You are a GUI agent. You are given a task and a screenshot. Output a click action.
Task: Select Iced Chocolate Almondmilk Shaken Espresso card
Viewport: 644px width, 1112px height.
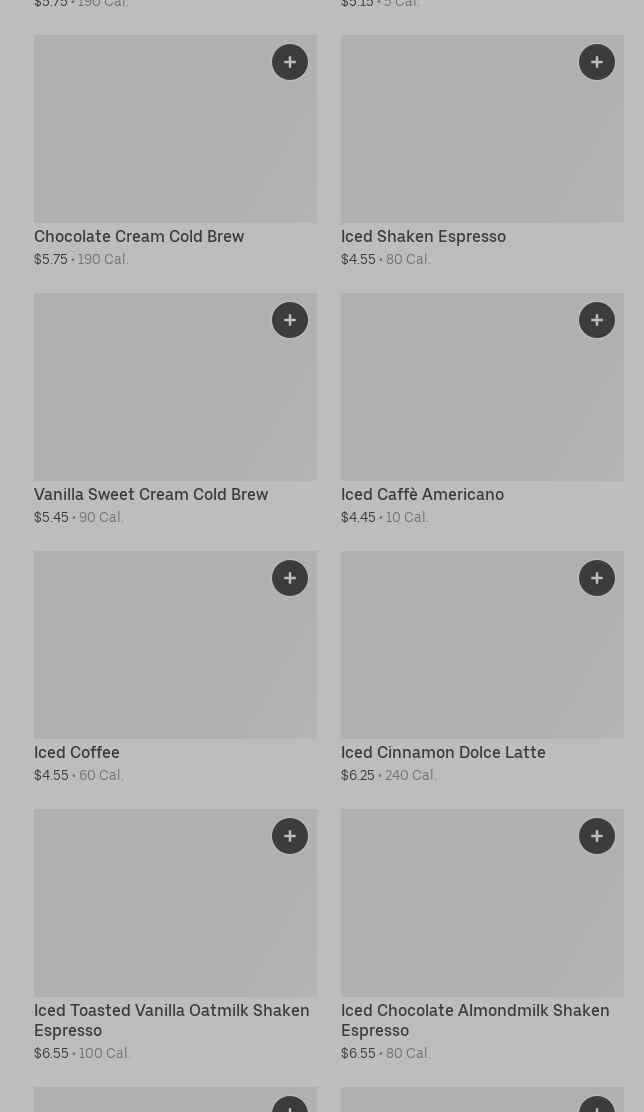[x=460, y=915]
